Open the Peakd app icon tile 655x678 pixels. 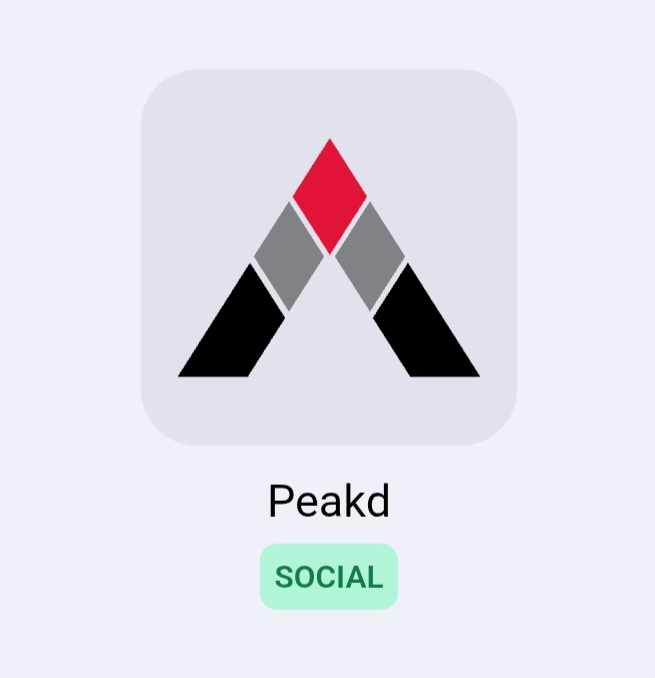(x=328, y=258)
